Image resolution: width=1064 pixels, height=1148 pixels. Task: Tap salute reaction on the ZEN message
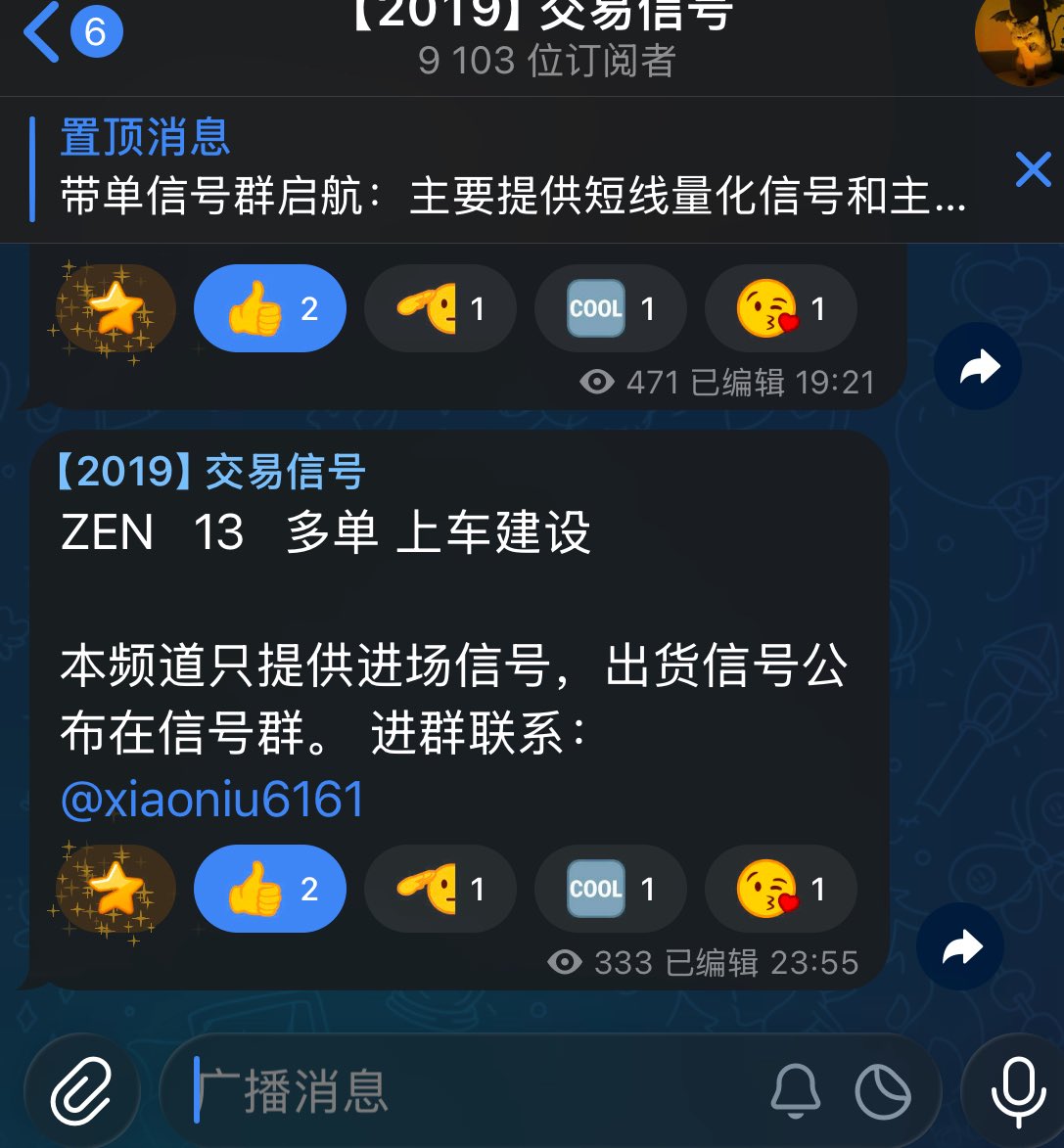[439, 889]
